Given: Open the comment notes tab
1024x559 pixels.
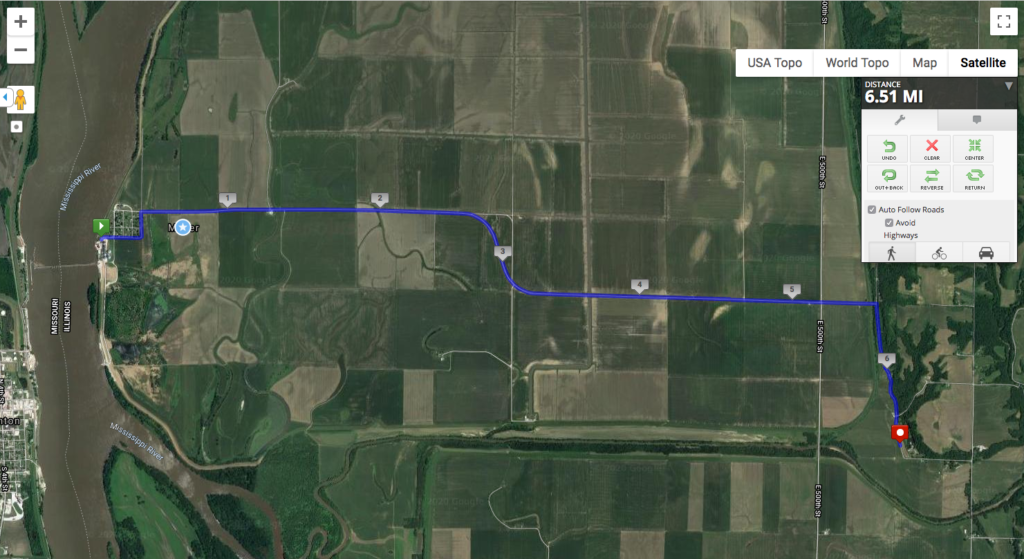Looking at the screenshot, I should (977, 119).
